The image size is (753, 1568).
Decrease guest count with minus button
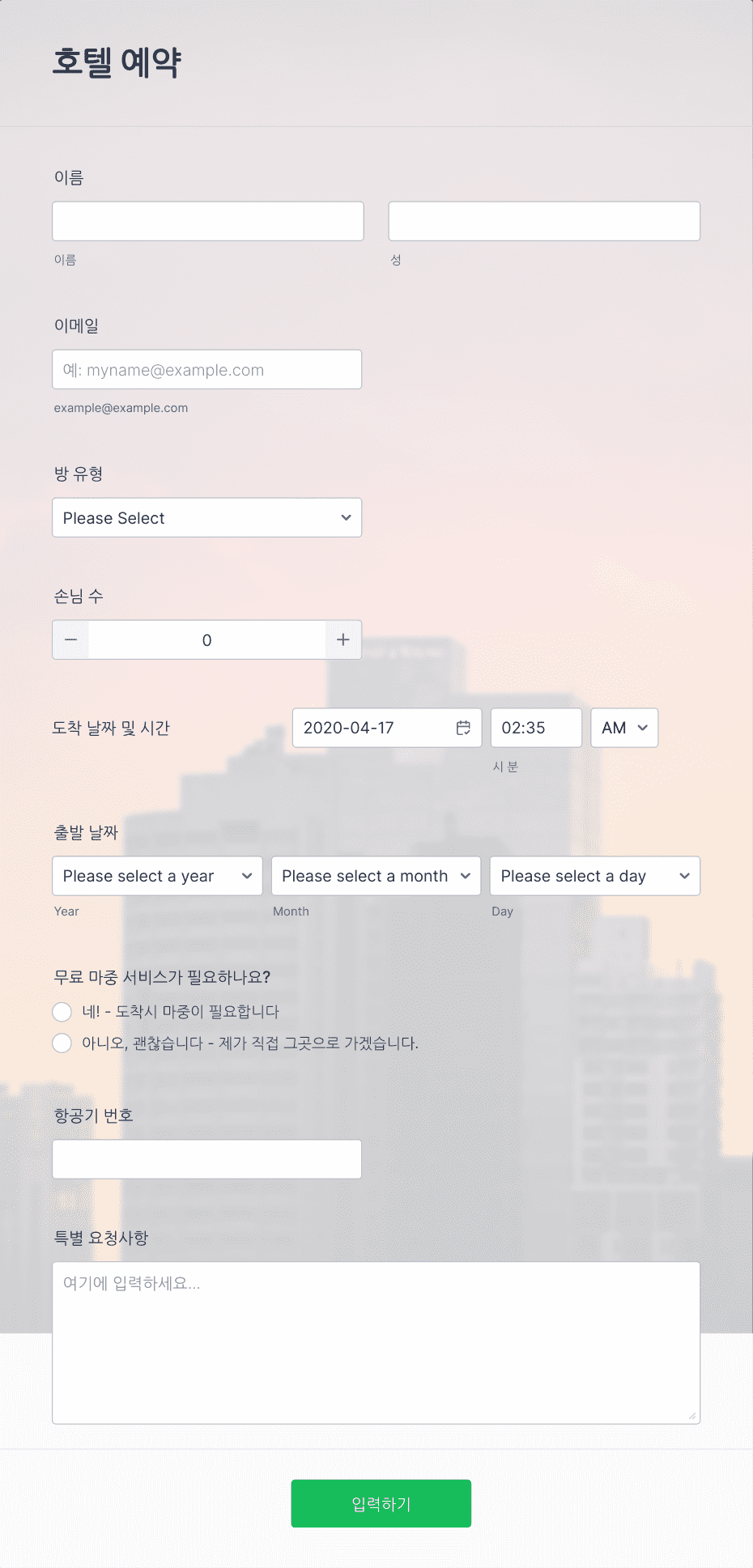(x=71, y=640)
